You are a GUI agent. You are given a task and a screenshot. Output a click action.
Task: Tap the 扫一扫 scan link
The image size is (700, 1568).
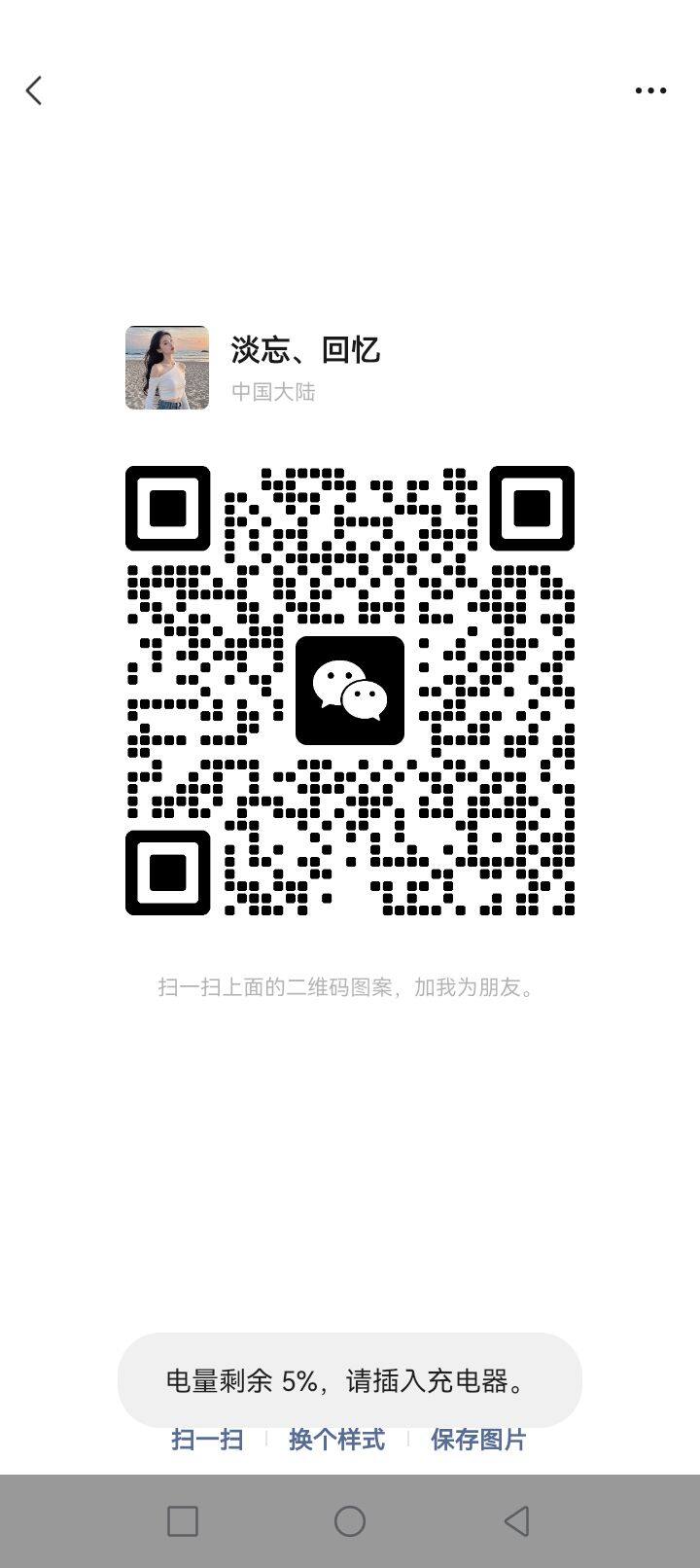[x=207, y=1440]
